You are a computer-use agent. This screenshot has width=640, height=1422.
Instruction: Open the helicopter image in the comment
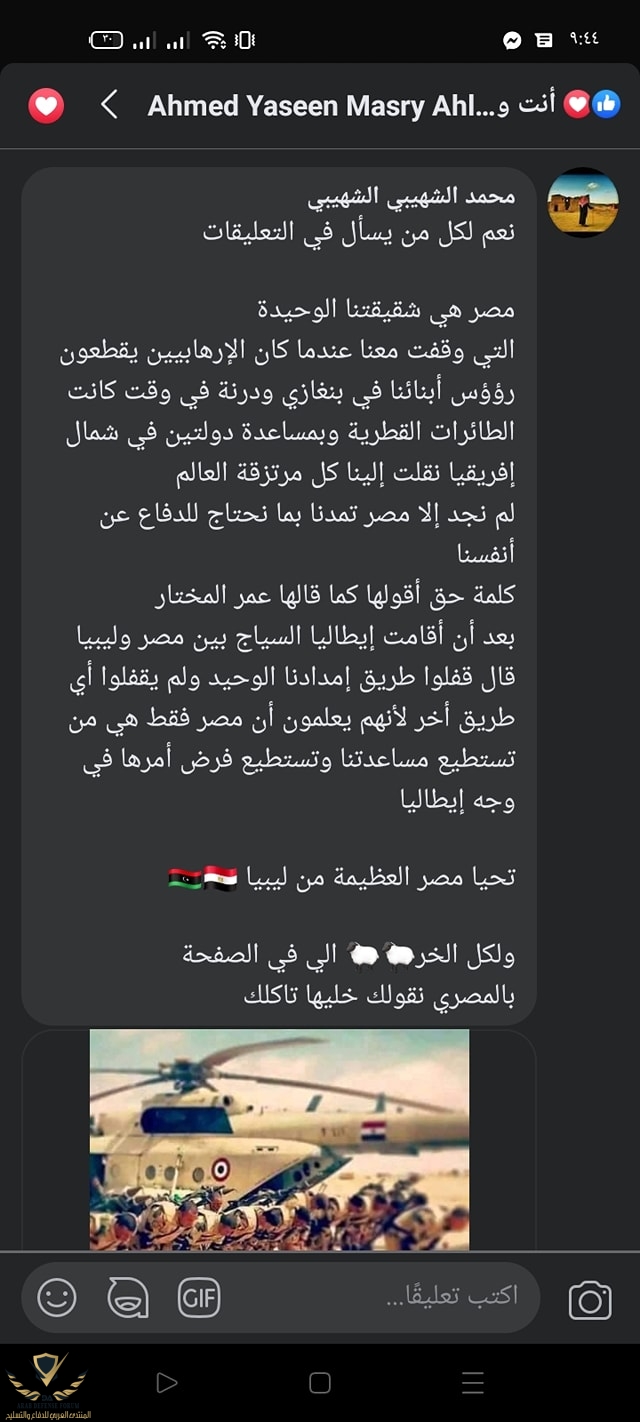pyautogui.click(x=279, y=1140)
